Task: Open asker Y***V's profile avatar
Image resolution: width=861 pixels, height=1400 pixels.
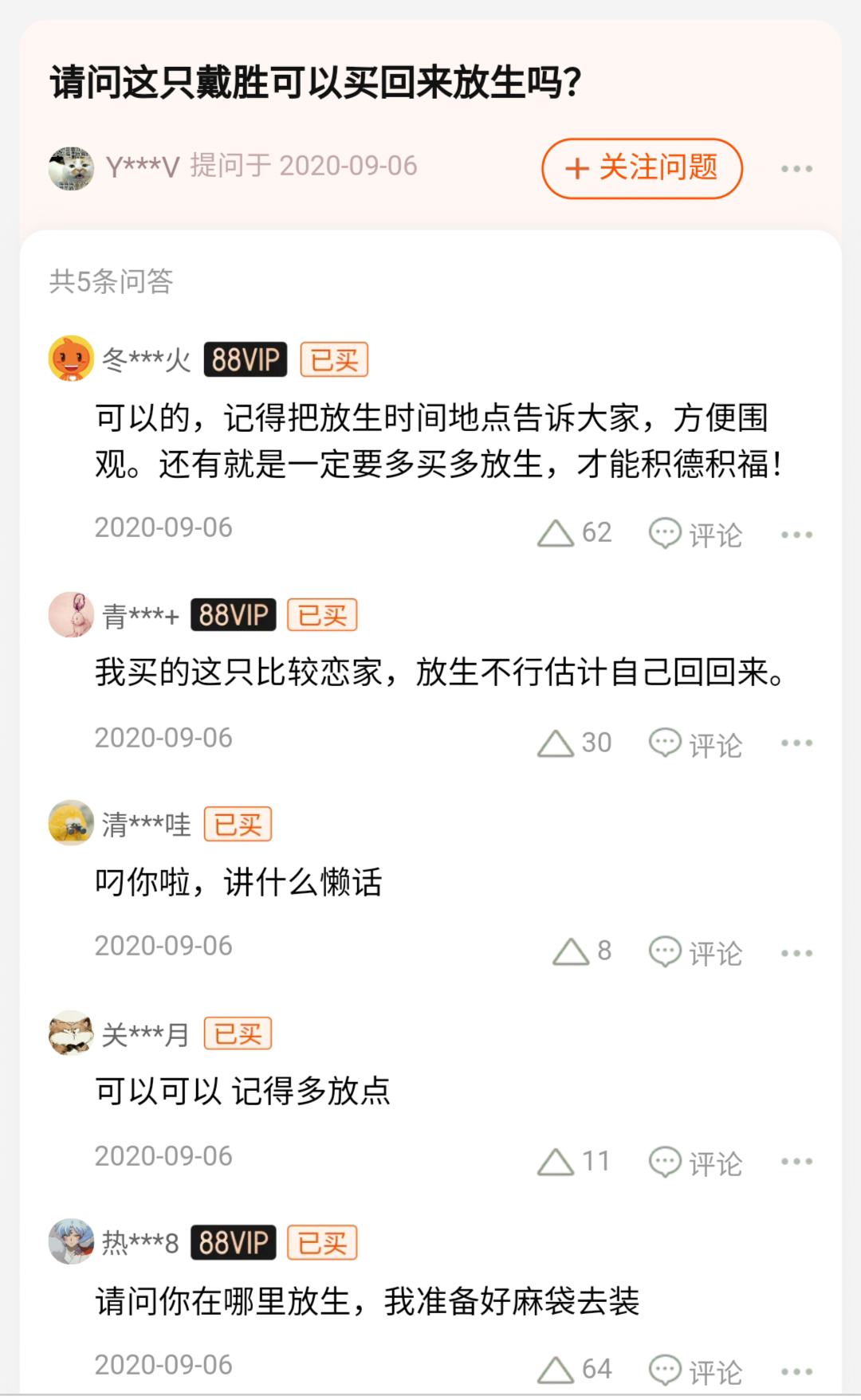Action: (x=71, y=167)
